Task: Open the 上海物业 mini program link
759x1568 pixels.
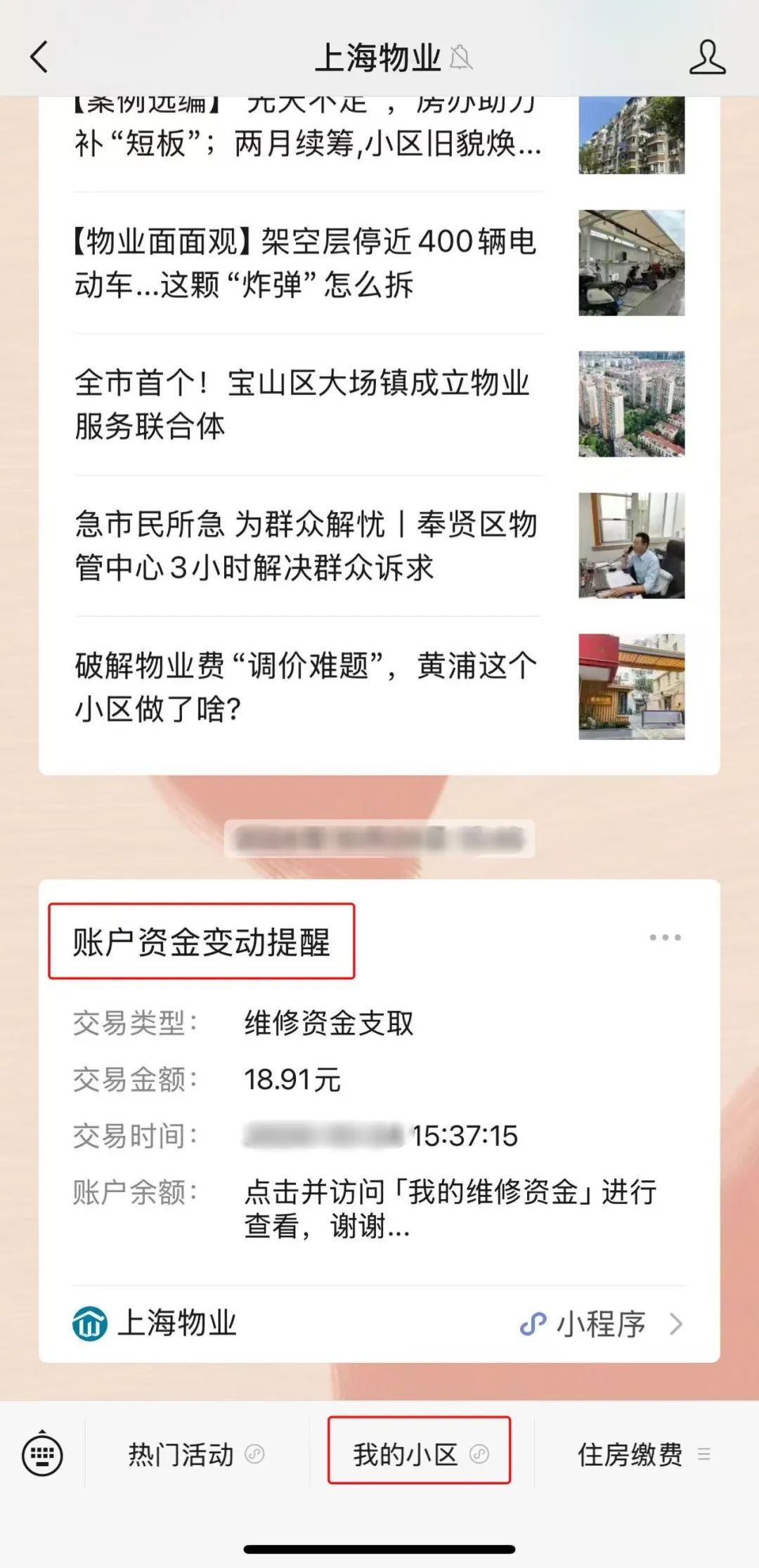Action: point(379,1324)
